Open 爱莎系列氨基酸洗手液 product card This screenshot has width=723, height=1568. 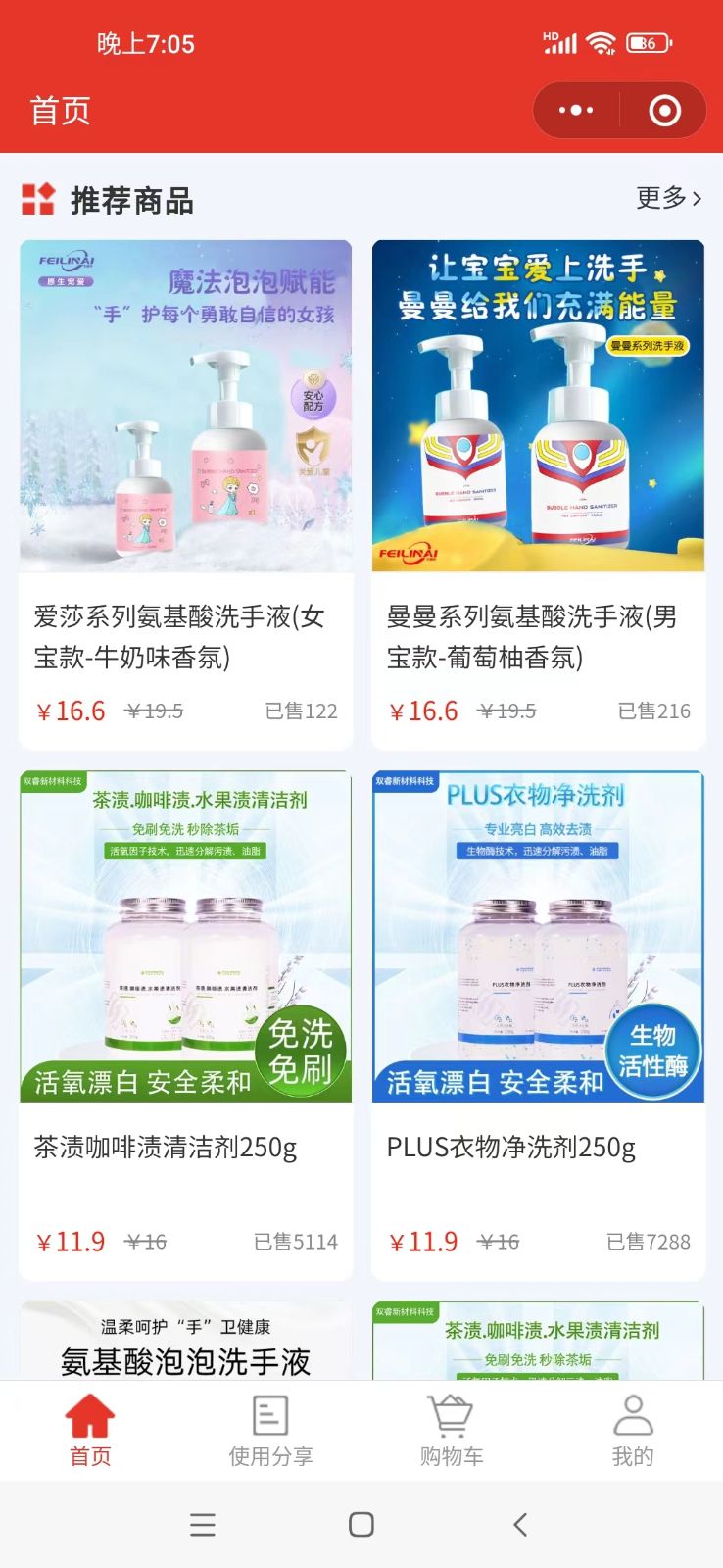[185, 494]
